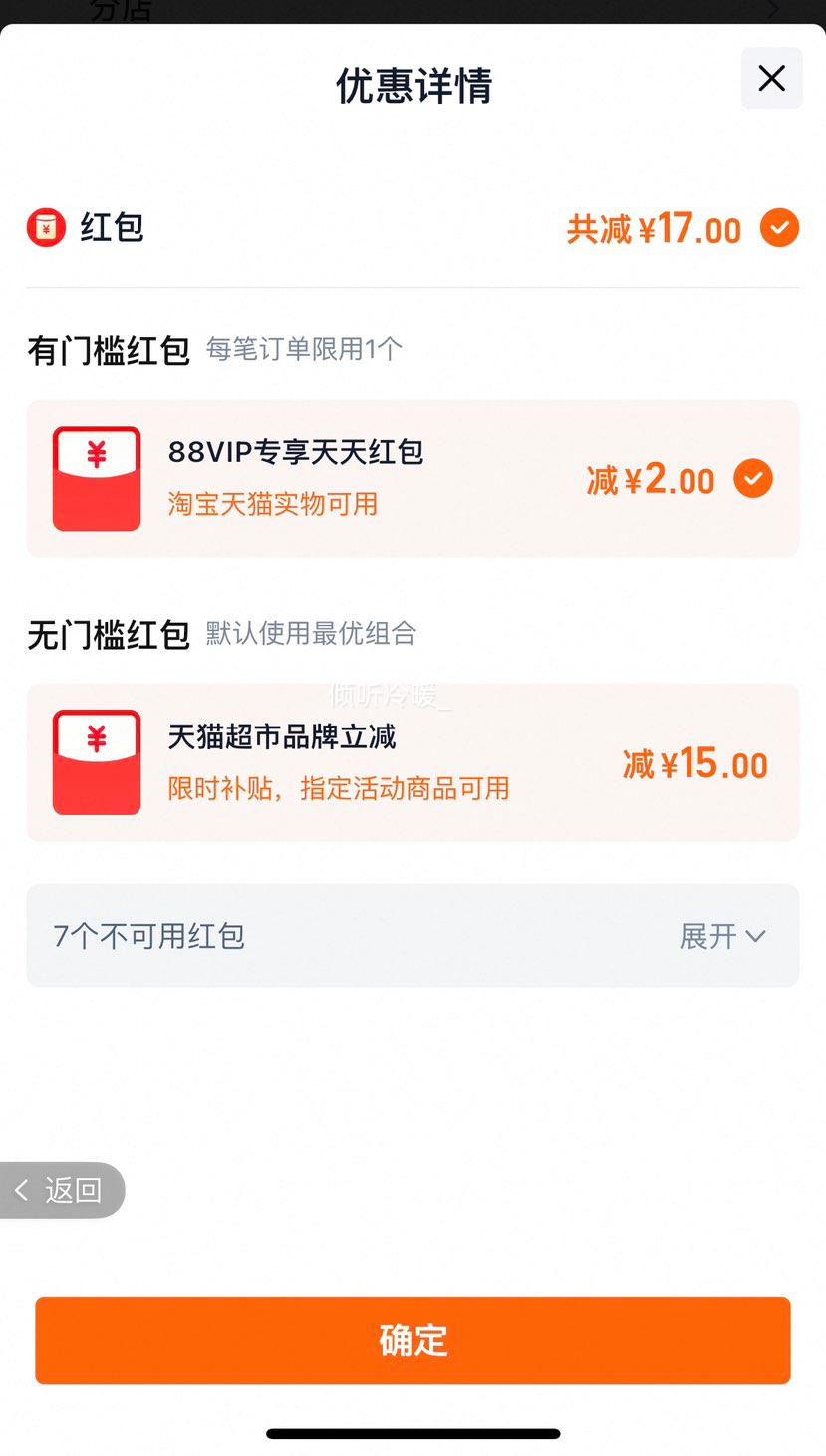Close the 优惠详情 sheet
The image size is (826, 1456).
pyautogui.click(x=771, y=78)
